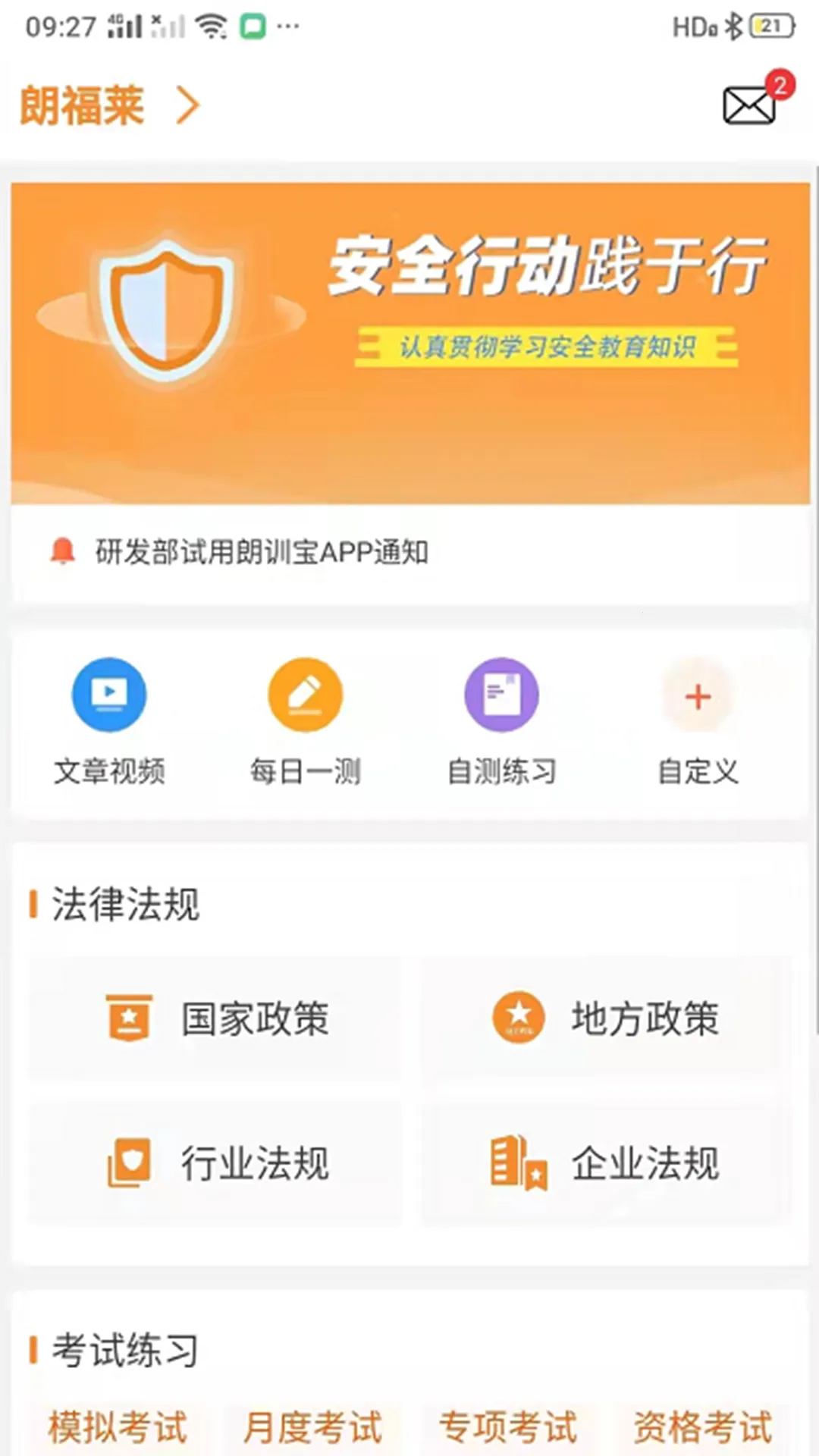
Task: Tap the 考试练习 section heading
Action: point(124,1346)
